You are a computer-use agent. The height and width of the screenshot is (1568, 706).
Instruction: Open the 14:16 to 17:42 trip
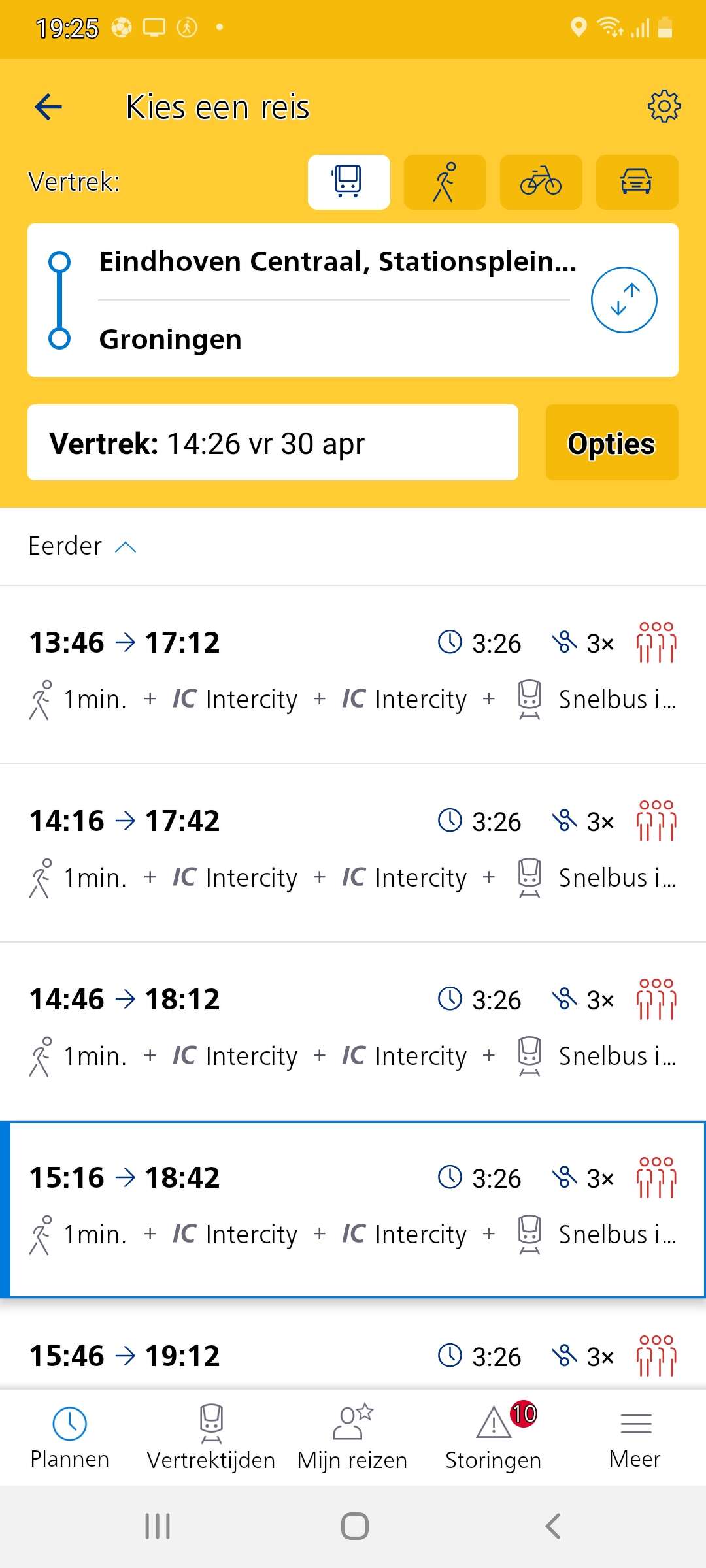pos(353,853)
